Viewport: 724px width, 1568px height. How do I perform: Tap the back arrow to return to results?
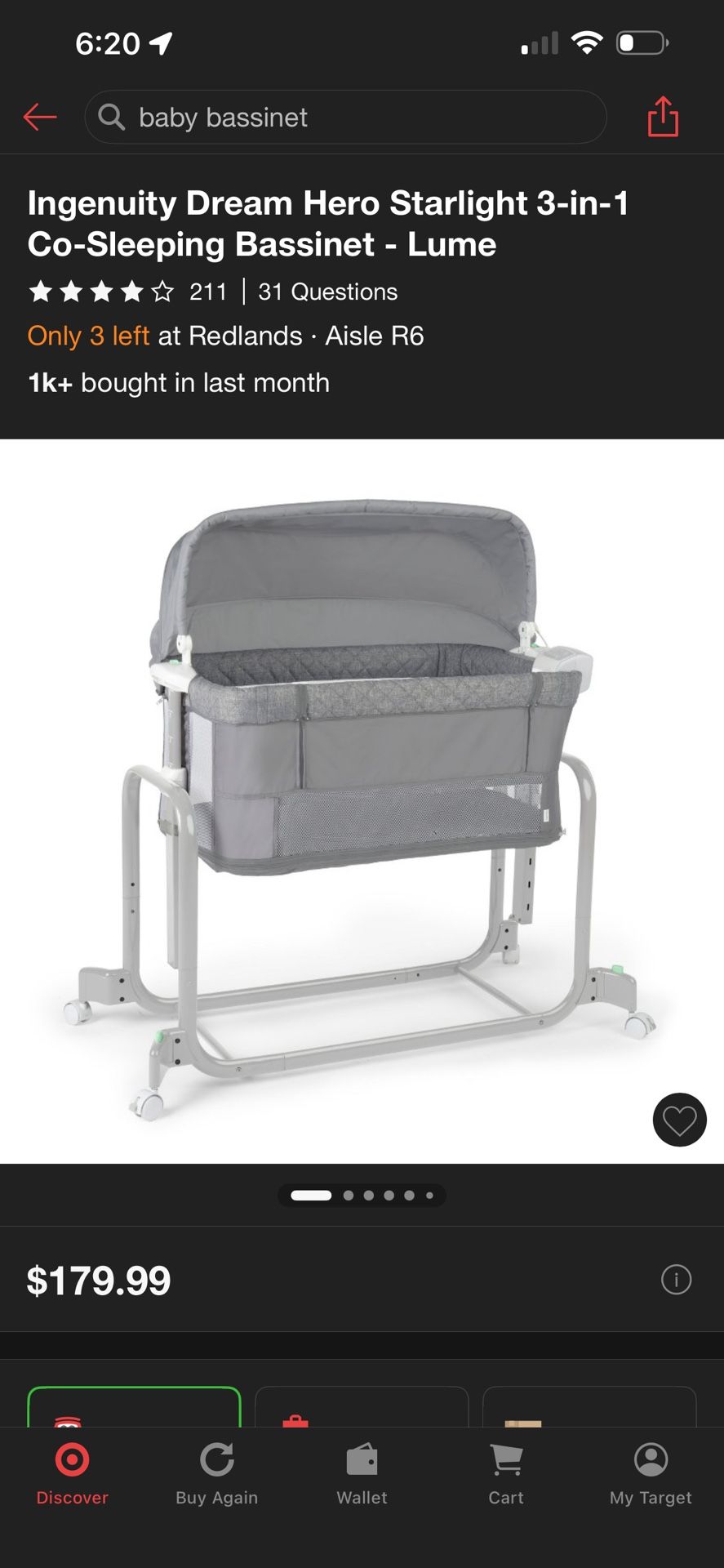[x=39, y=117]
